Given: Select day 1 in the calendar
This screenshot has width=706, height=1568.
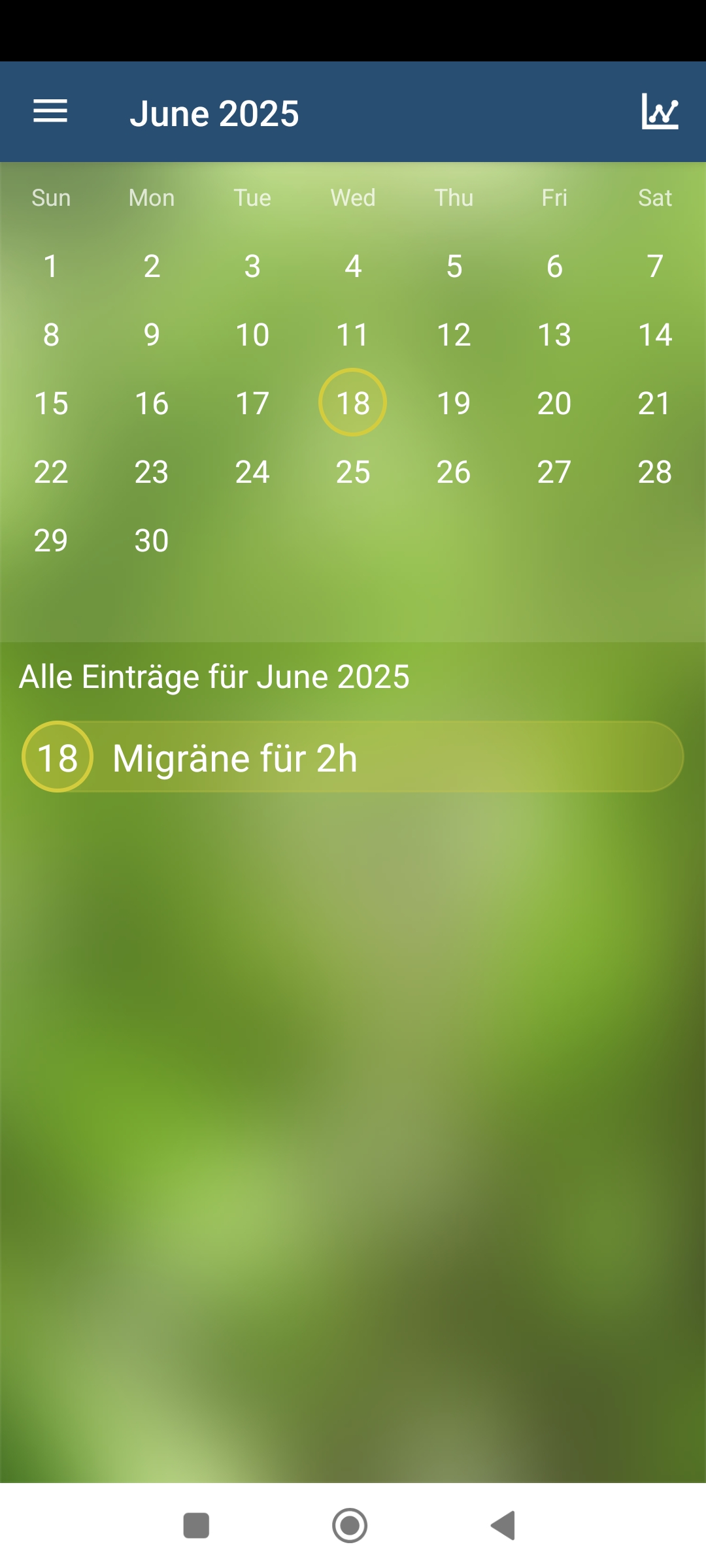Looking at the screenshot, I should [x=51, y=266].
